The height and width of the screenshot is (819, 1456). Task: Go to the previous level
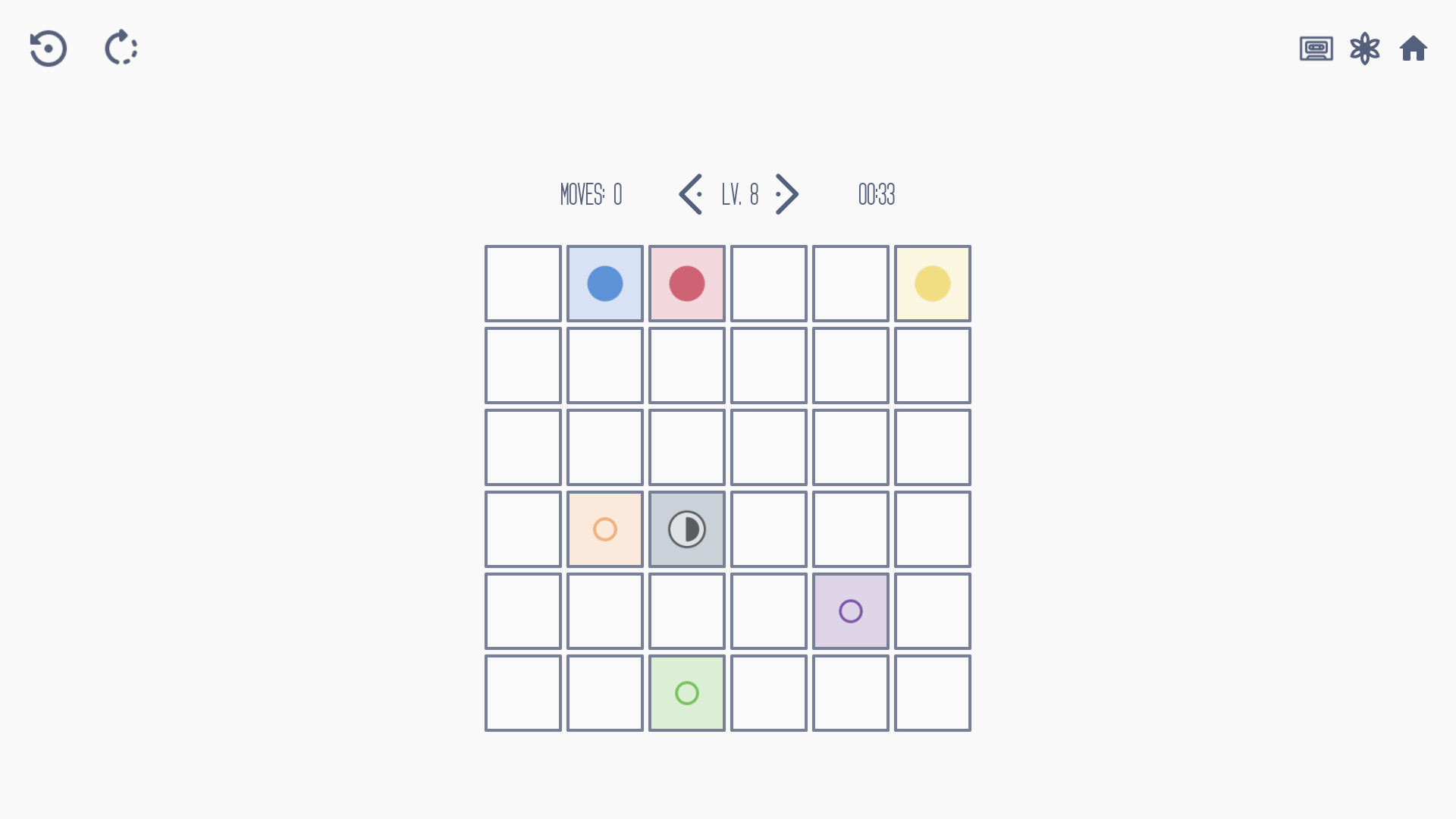690,194
